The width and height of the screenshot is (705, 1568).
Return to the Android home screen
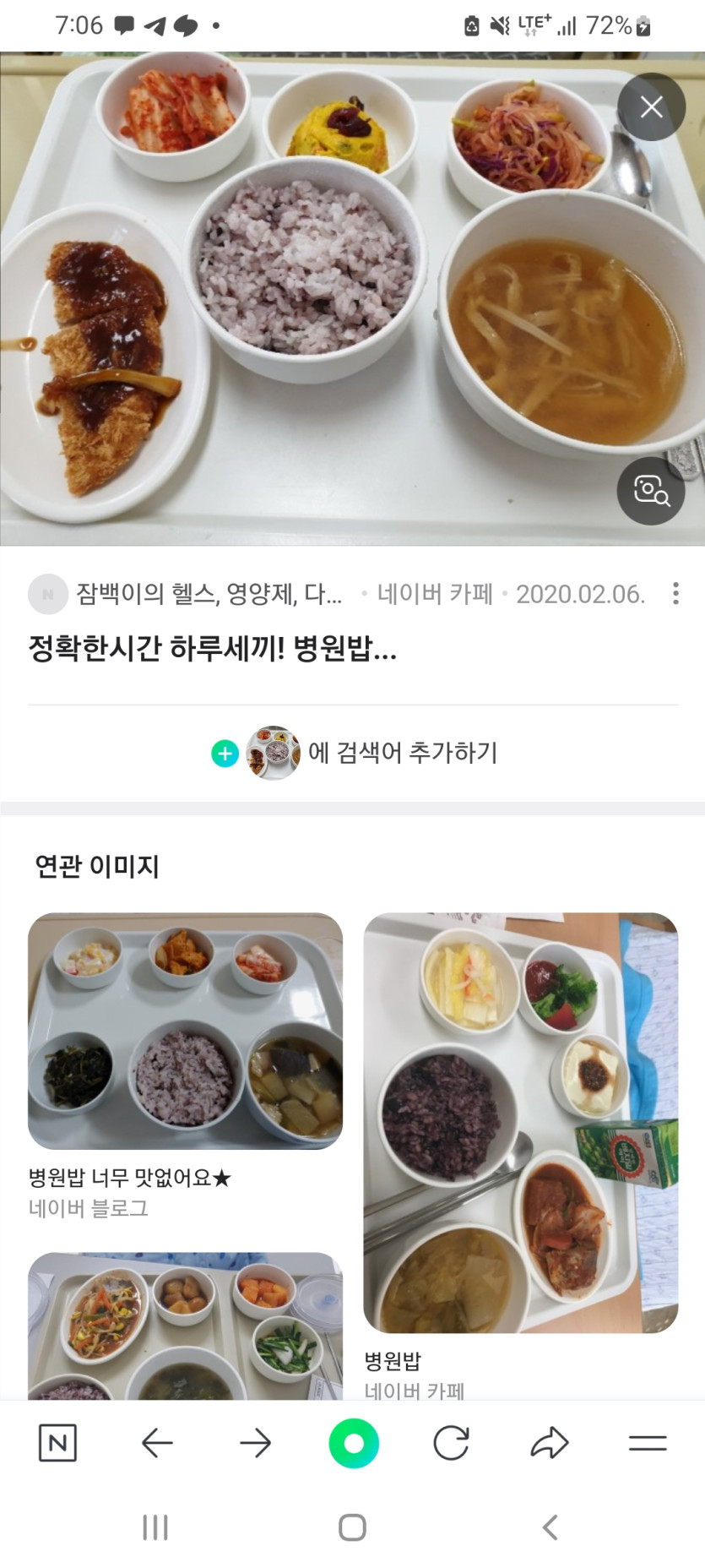(352, 1527)
